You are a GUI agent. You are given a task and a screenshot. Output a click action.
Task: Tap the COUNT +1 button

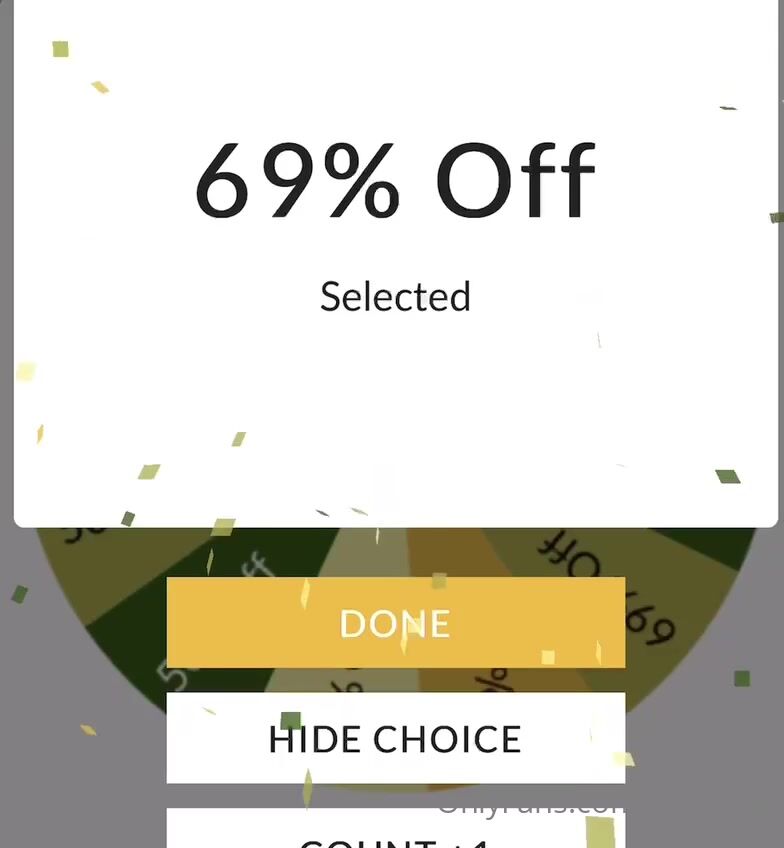[395, 832]
